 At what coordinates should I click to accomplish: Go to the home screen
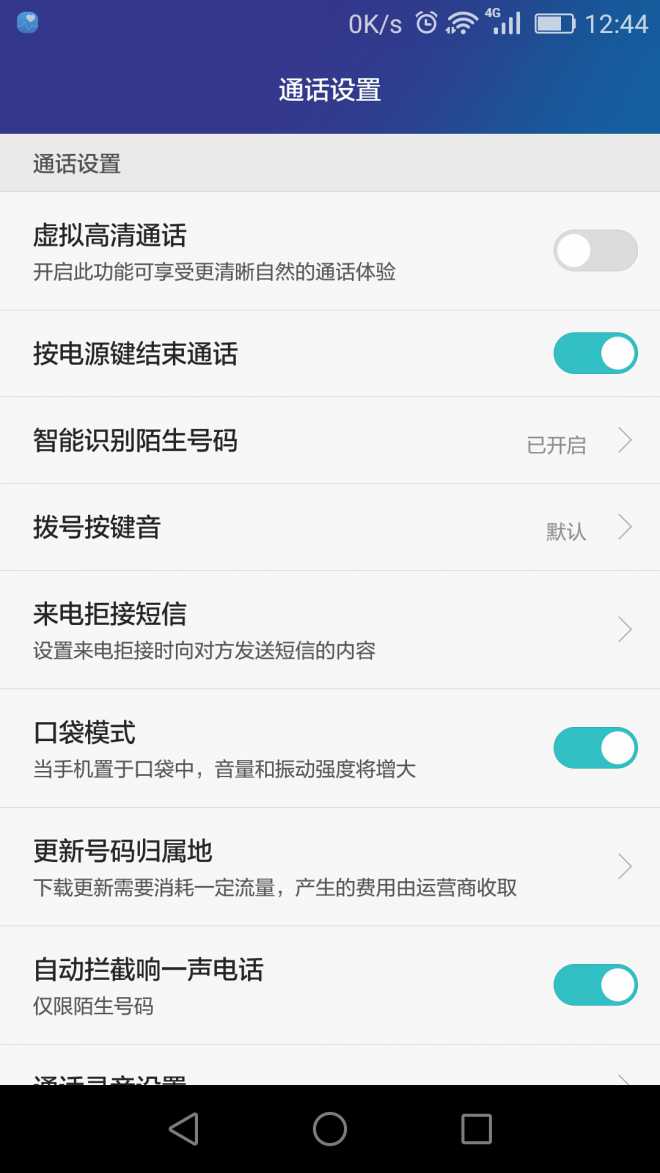(330, 1129)
